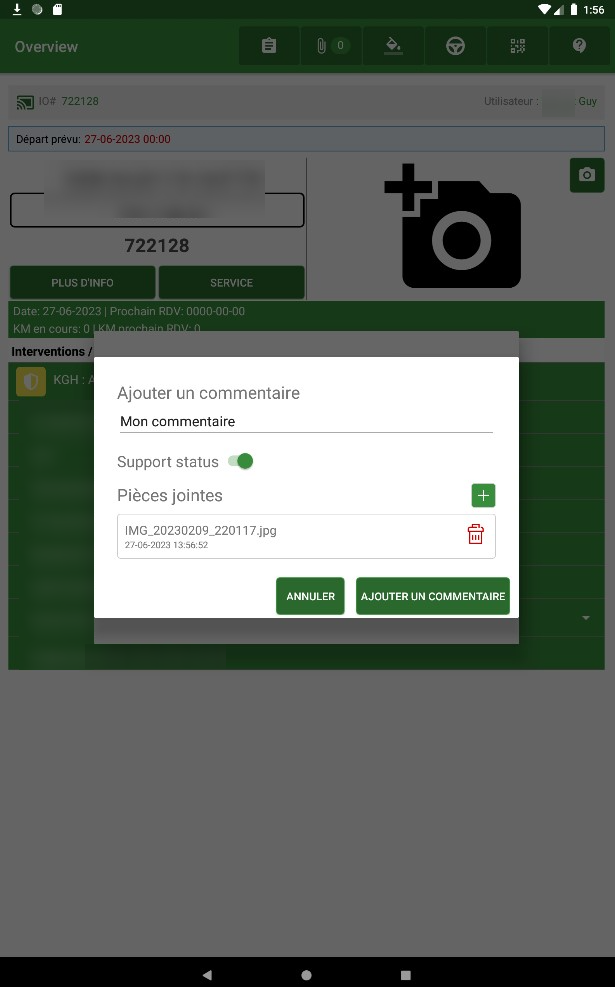Toggle the Support status switch
The height and width of the screenshot is (987, 615).
pos(241,461)
